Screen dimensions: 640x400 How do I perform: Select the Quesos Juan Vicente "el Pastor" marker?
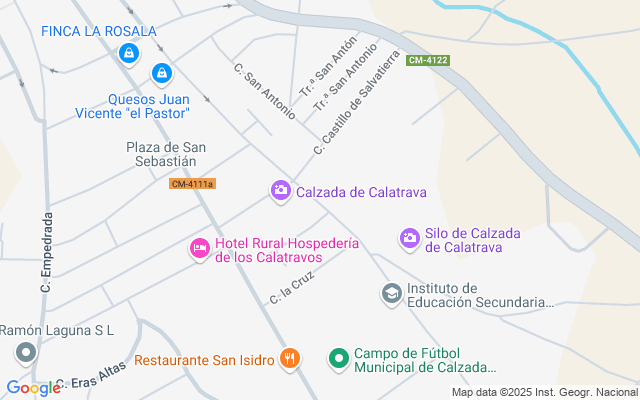pyautogui.click(x=160, y=73)
